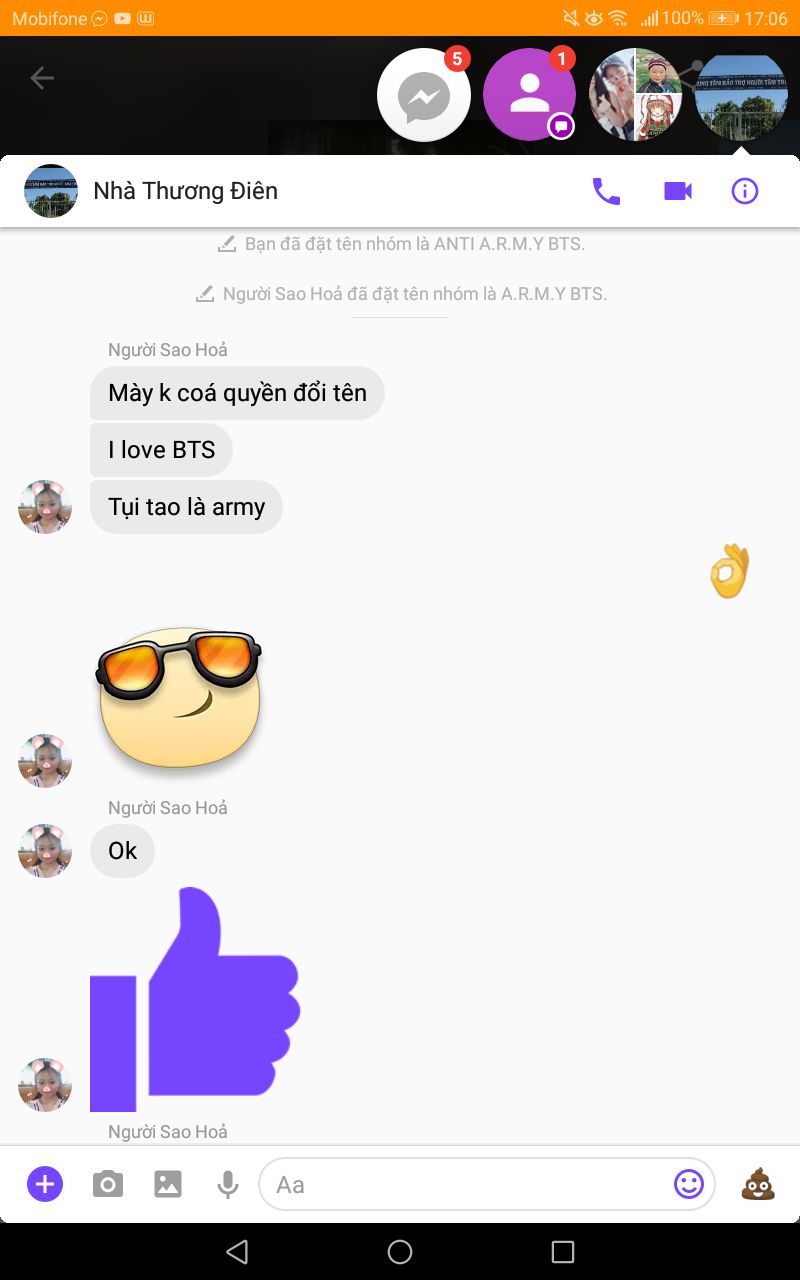Send the poop emoji quick reaction
Screen dimensions: 800x1280
click(x=758, y=1185)
